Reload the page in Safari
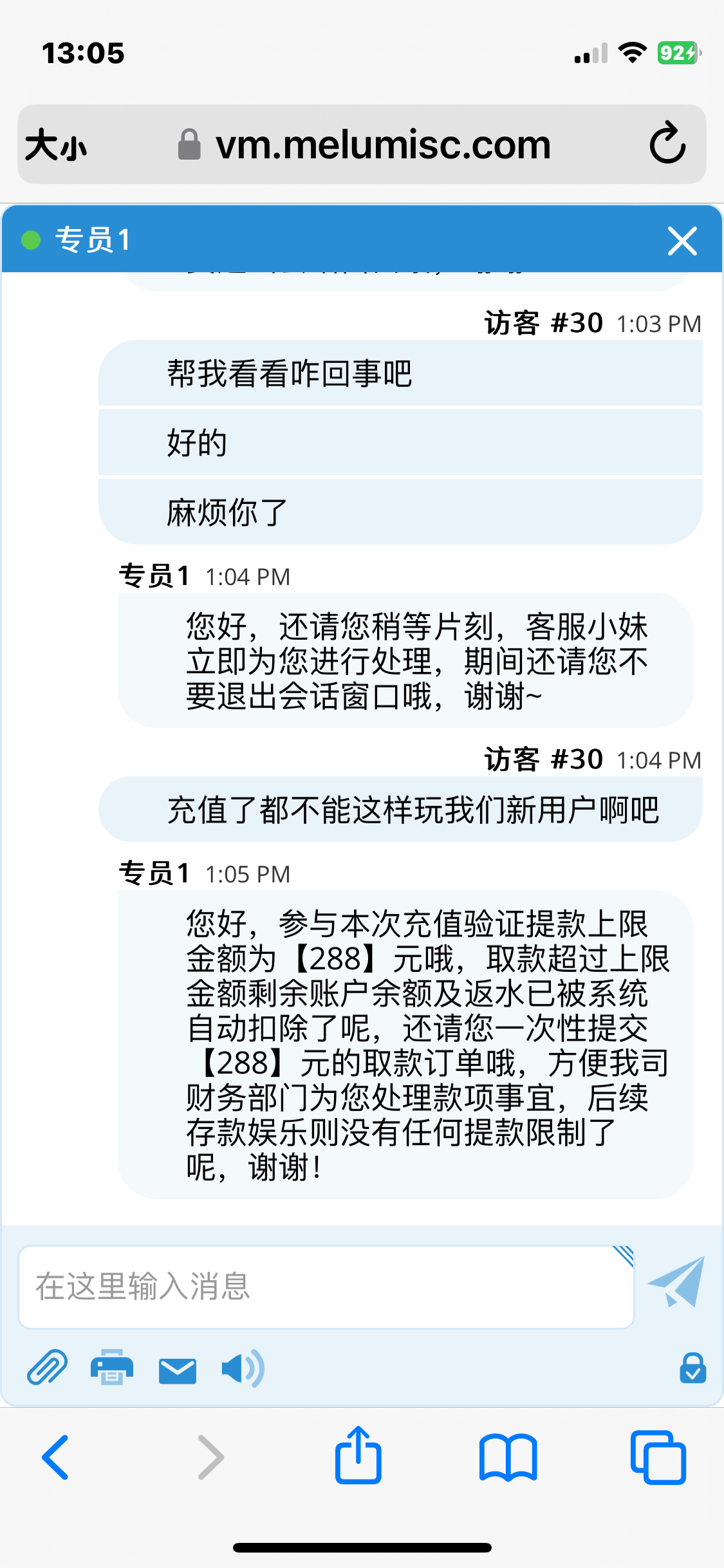The width and height of the screenshot is (724, 1568). 667,143
